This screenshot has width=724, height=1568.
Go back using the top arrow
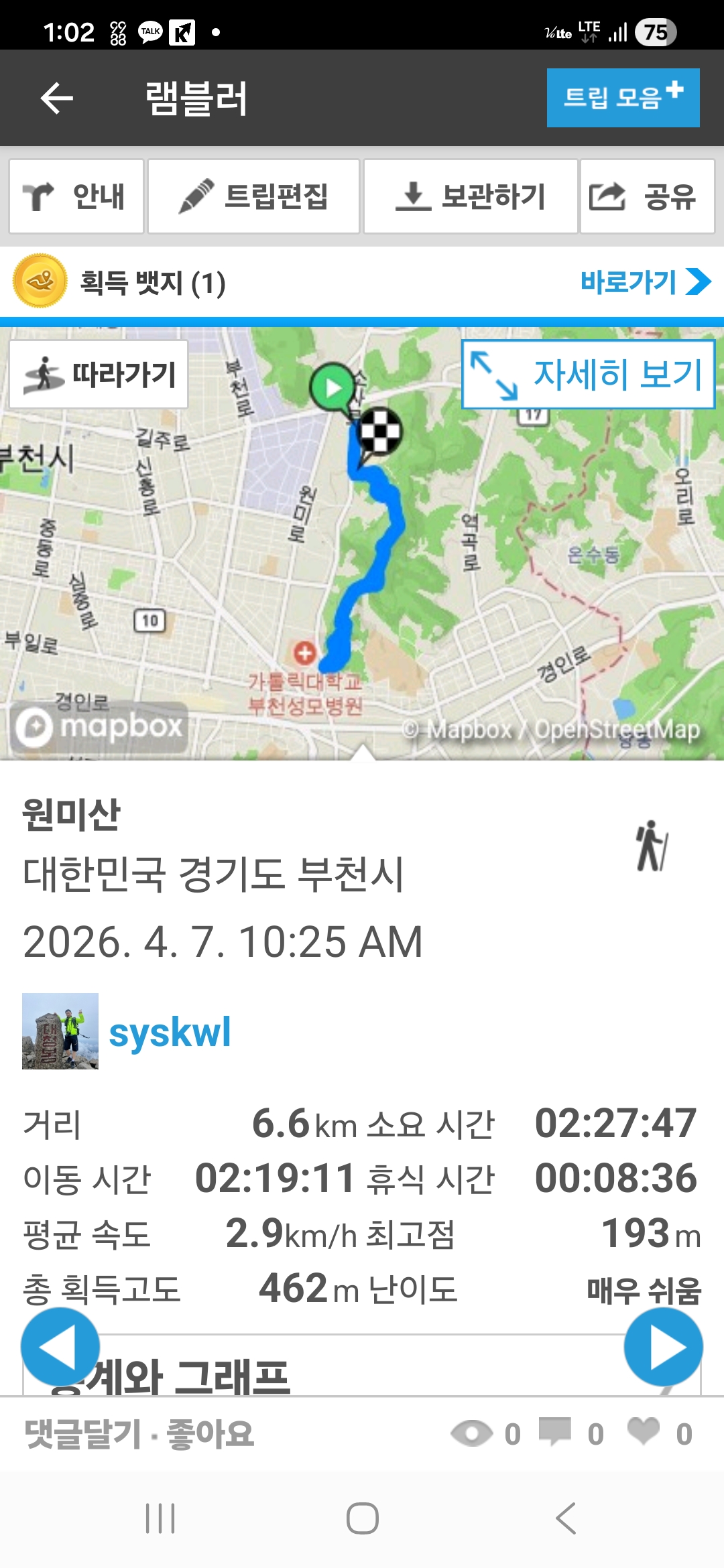[56, 99]
